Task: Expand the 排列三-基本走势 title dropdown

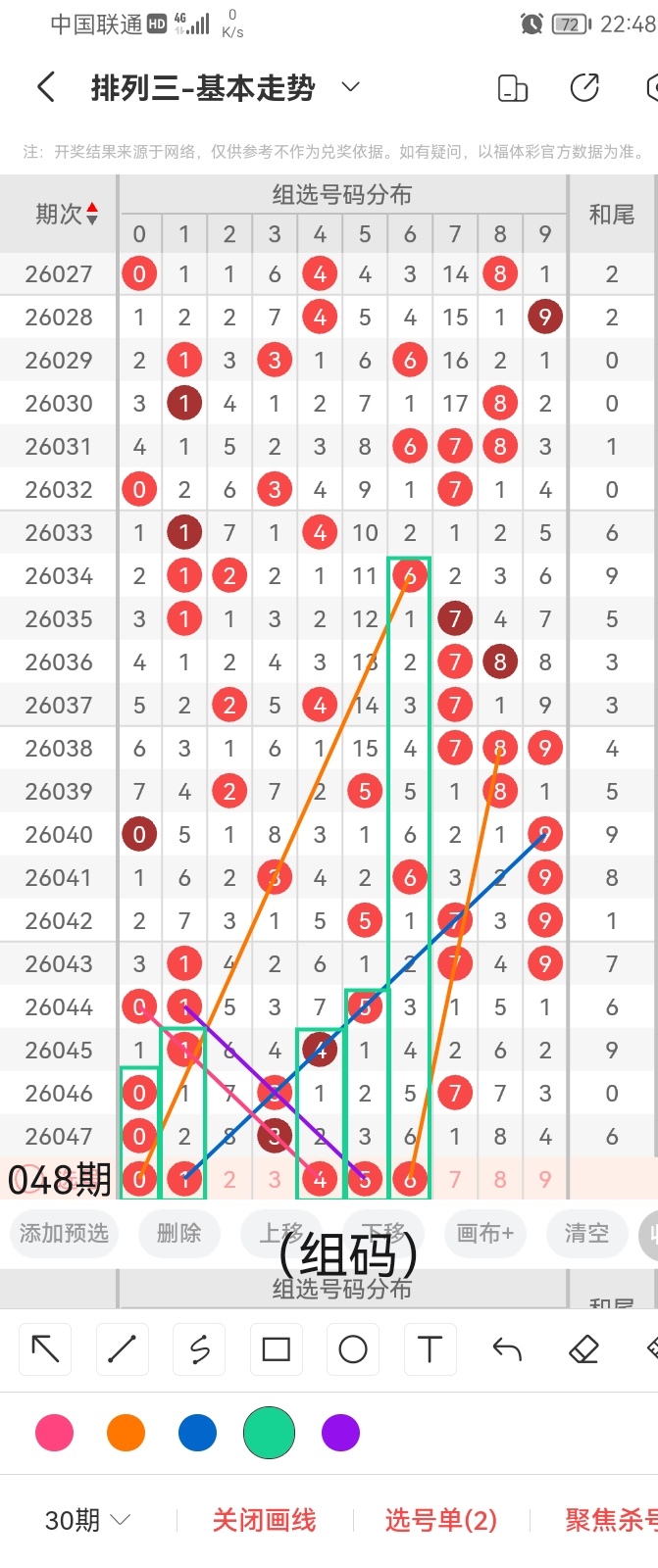Action: click(350, 88)
